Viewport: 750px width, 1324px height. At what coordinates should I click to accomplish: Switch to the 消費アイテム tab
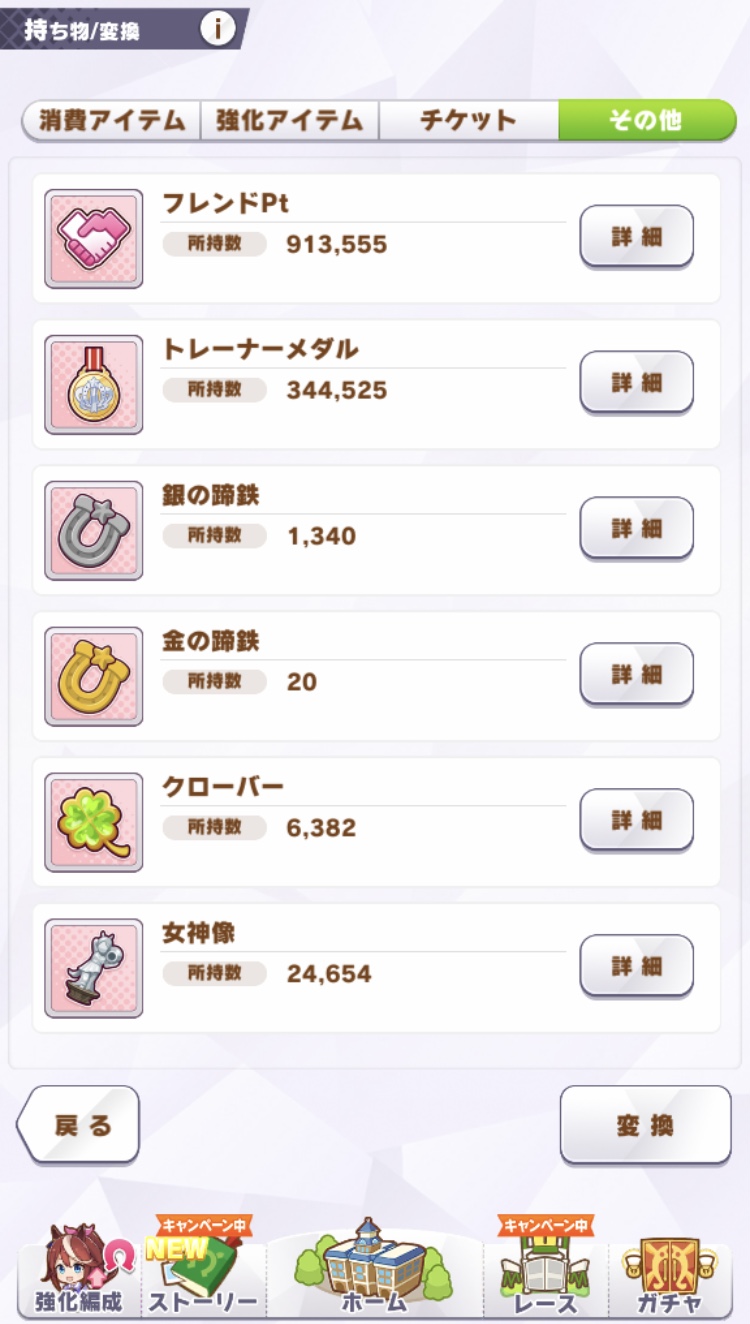[112, 121]
